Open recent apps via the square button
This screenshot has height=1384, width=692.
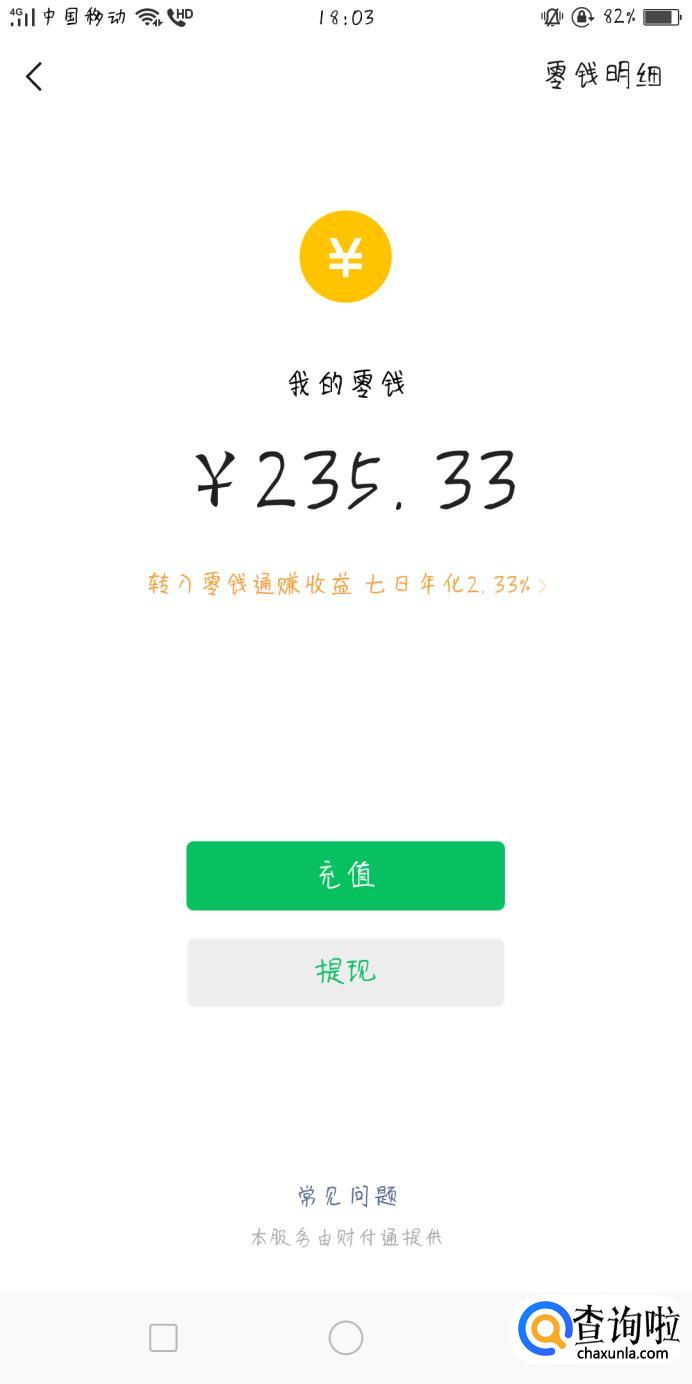coord(163,1338)
